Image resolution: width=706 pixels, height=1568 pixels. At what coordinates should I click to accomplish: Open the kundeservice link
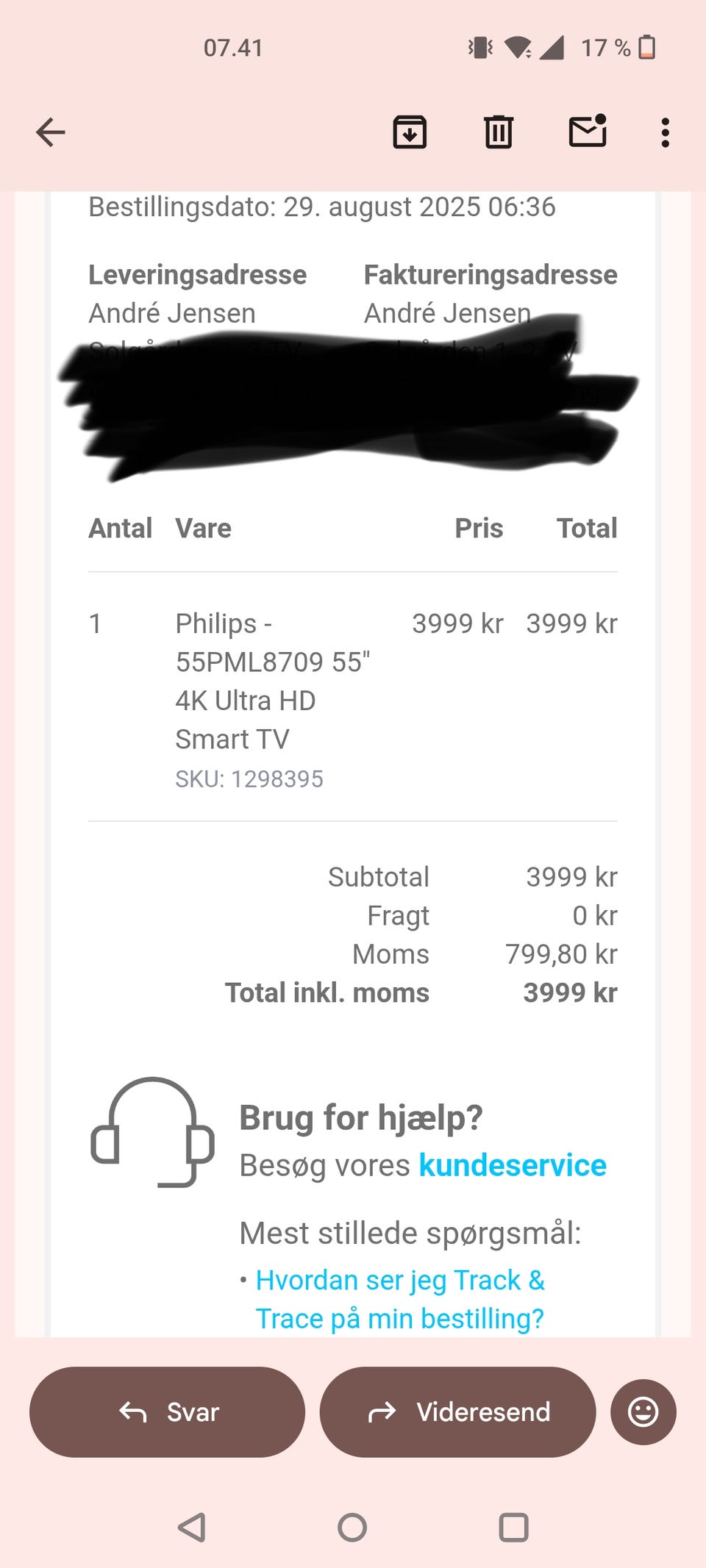[x=513, y=1165]
